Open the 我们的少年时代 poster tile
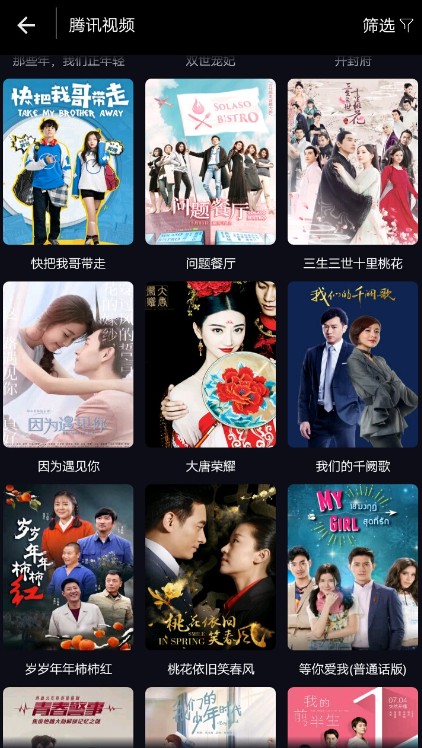Viewport: 422px width, 748px height. (x=210, y=717)
